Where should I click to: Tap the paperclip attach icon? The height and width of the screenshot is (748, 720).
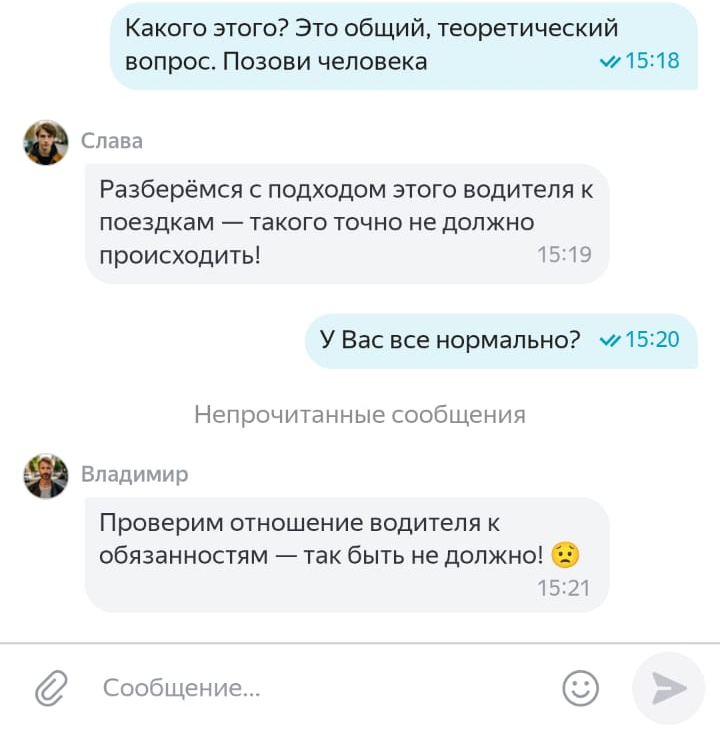pyautogui.click(x=50, y=688)
